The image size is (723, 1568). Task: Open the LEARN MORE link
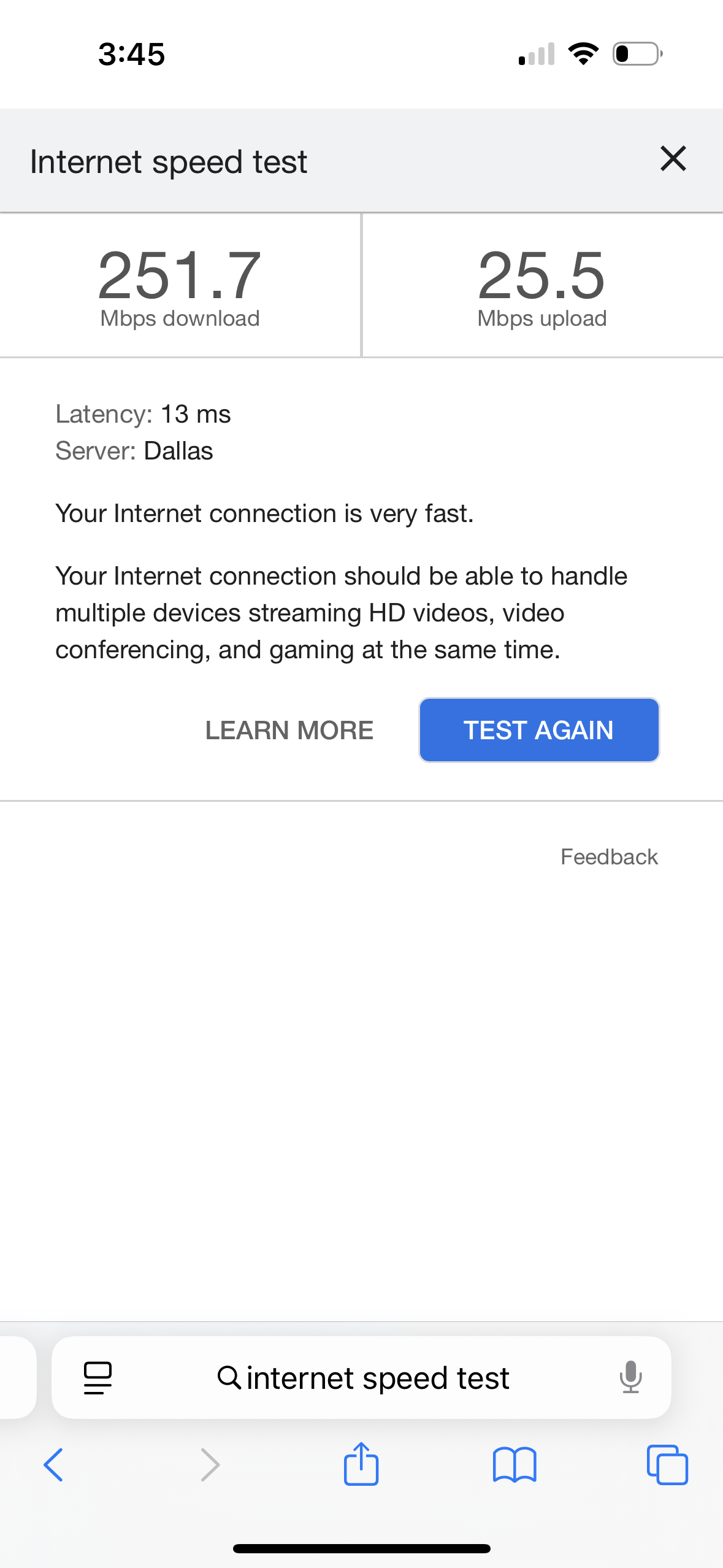point(289,730)
